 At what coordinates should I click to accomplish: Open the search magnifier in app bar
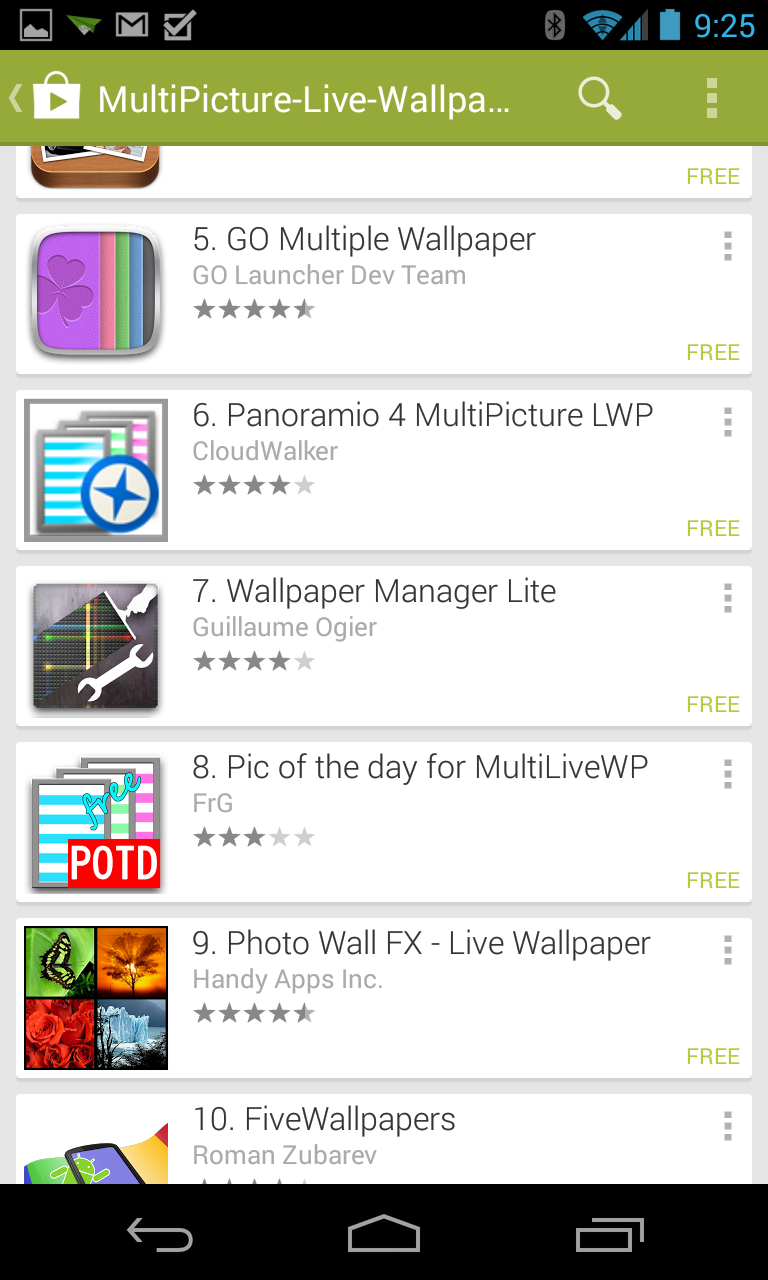click(x=599, y=98)
